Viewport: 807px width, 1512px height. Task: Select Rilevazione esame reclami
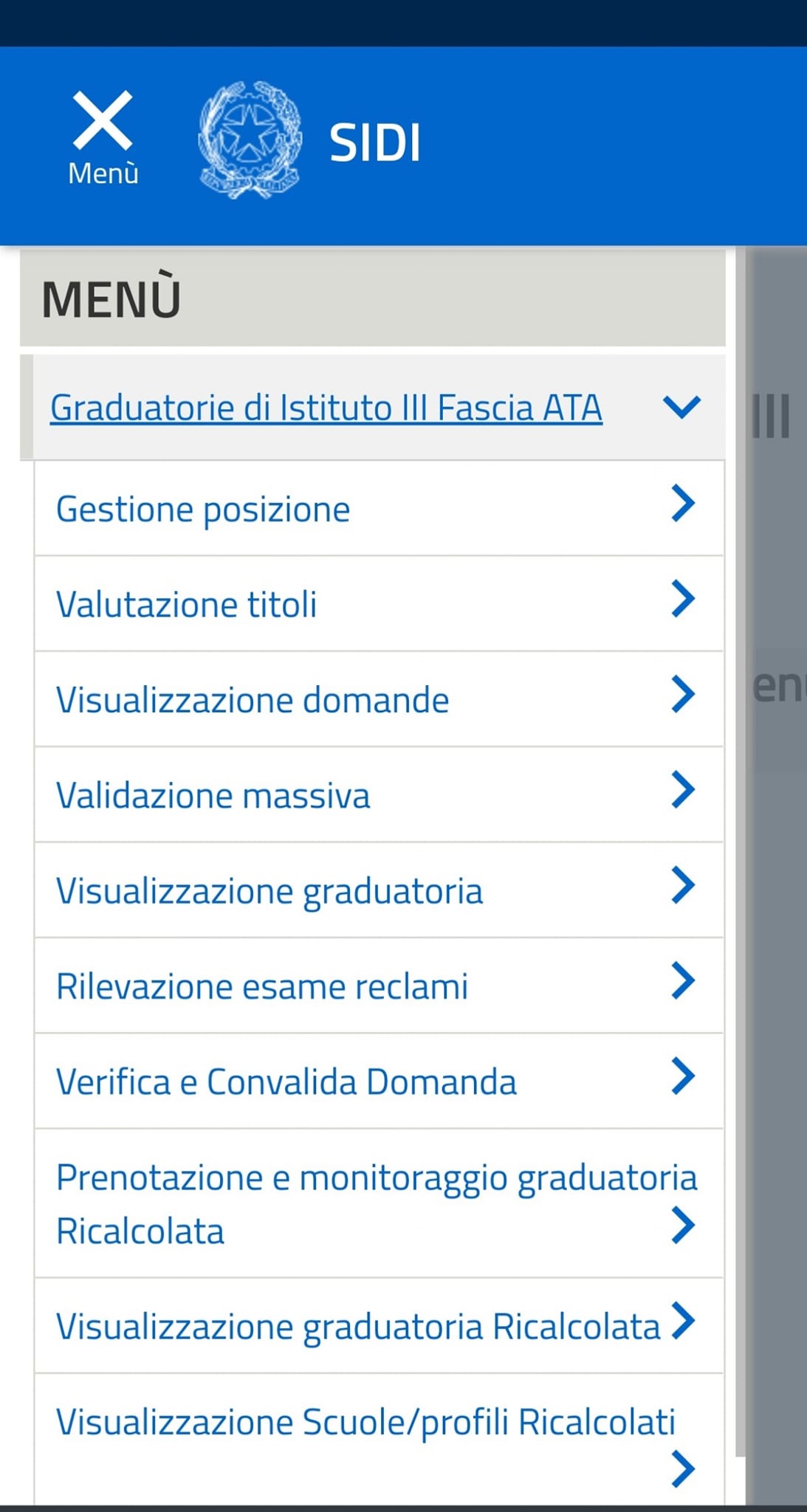pyautogui.click(x=379, y=986)
